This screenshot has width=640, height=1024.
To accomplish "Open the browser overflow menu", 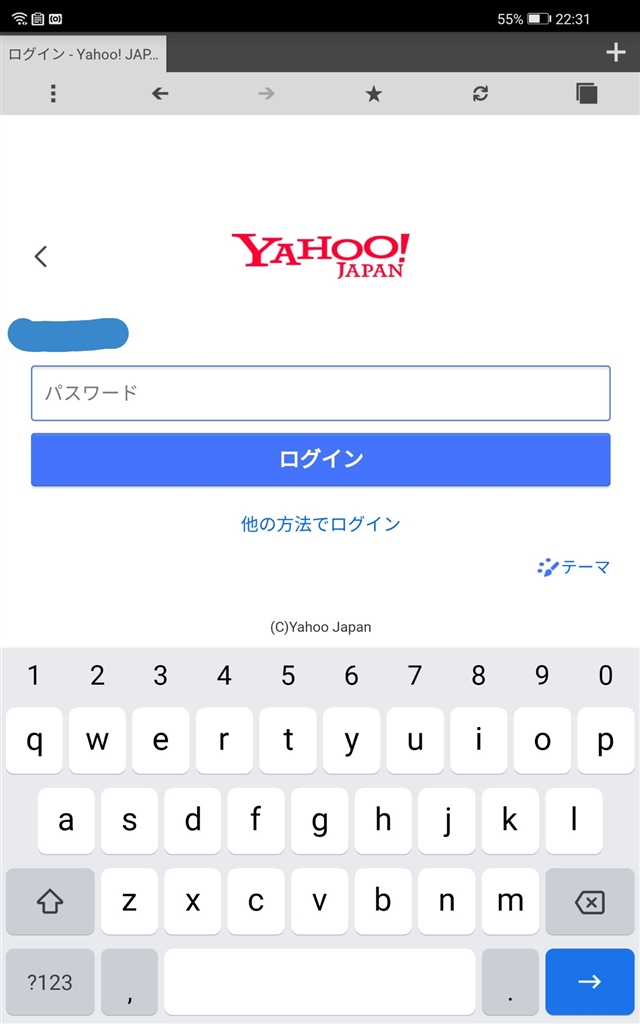I will pyautogui.click(x=53, y=94).
